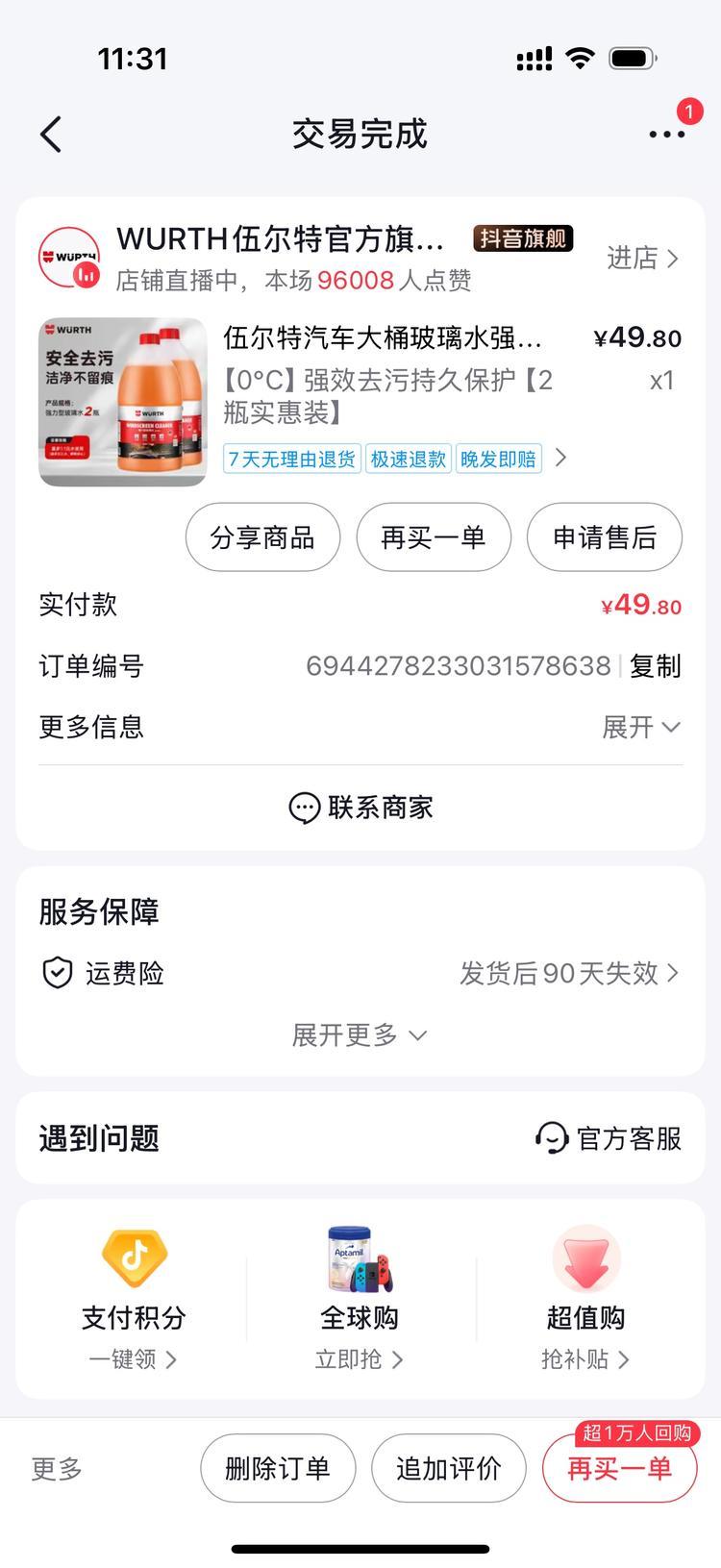
Task: Open the 更多 options at the bottom
Action: [57, 1468]
